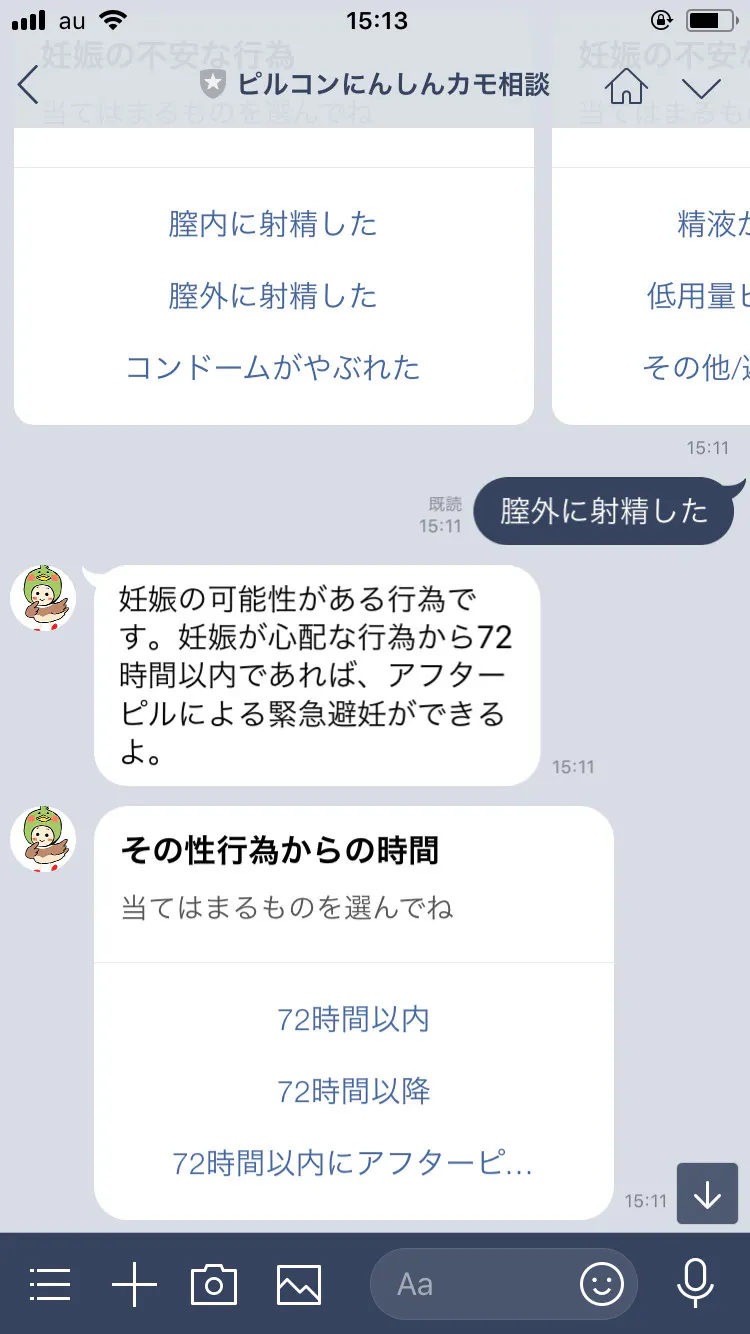Choose 72時間以降 answer
This screenshot has height=1334, width=750.
353,1091
